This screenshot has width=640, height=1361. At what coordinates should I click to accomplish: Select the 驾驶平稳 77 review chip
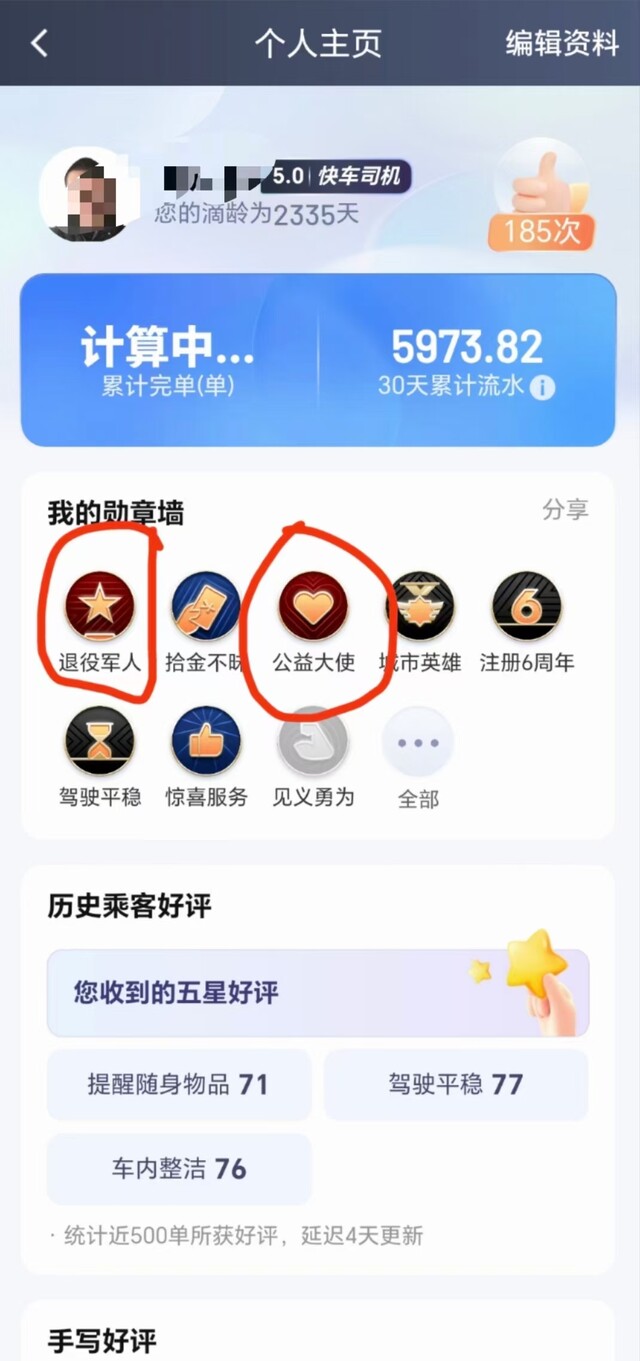pyautogui.click(x=456, y=1084)
